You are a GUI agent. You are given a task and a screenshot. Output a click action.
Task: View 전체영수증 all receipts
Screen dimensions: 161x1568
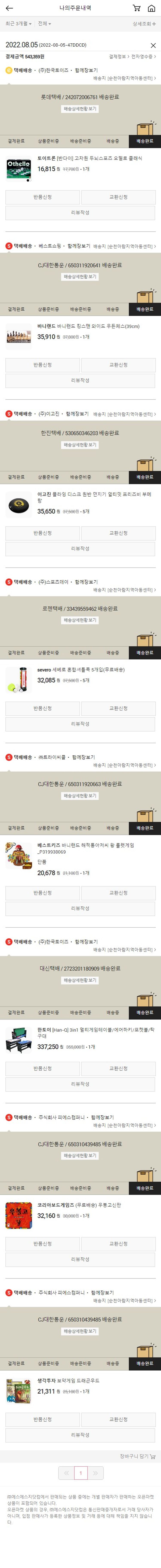point(143,57)
